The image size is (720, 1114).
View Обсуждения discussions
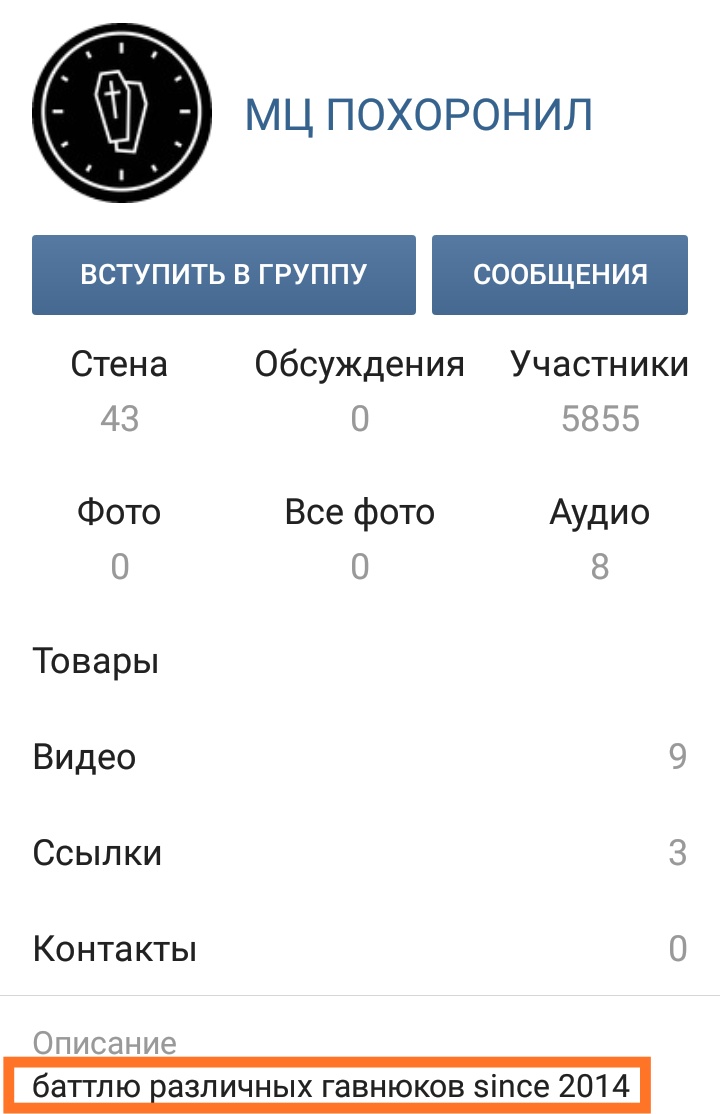click(x=359, y=390)
